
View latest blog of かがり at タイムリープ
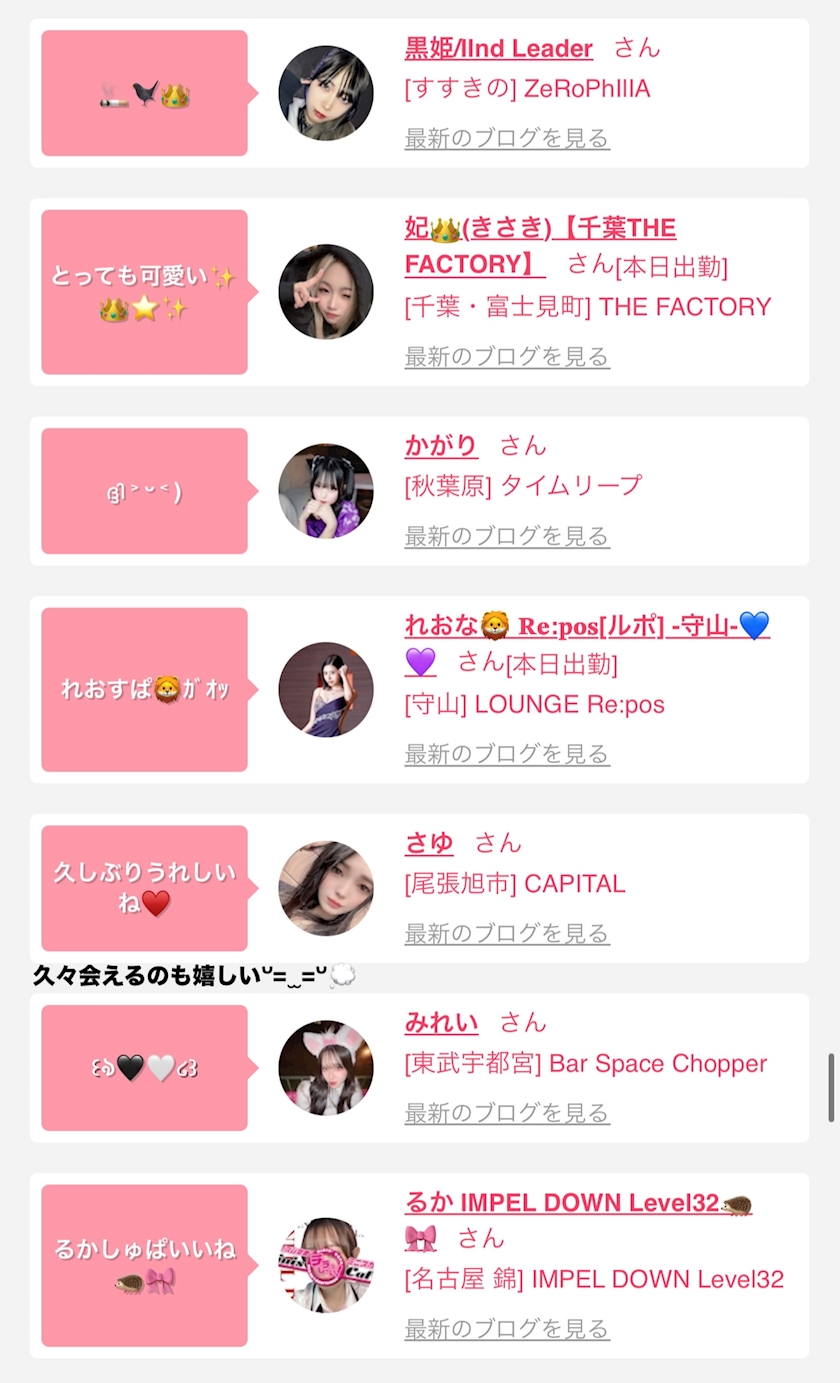[x=507, y=536]
